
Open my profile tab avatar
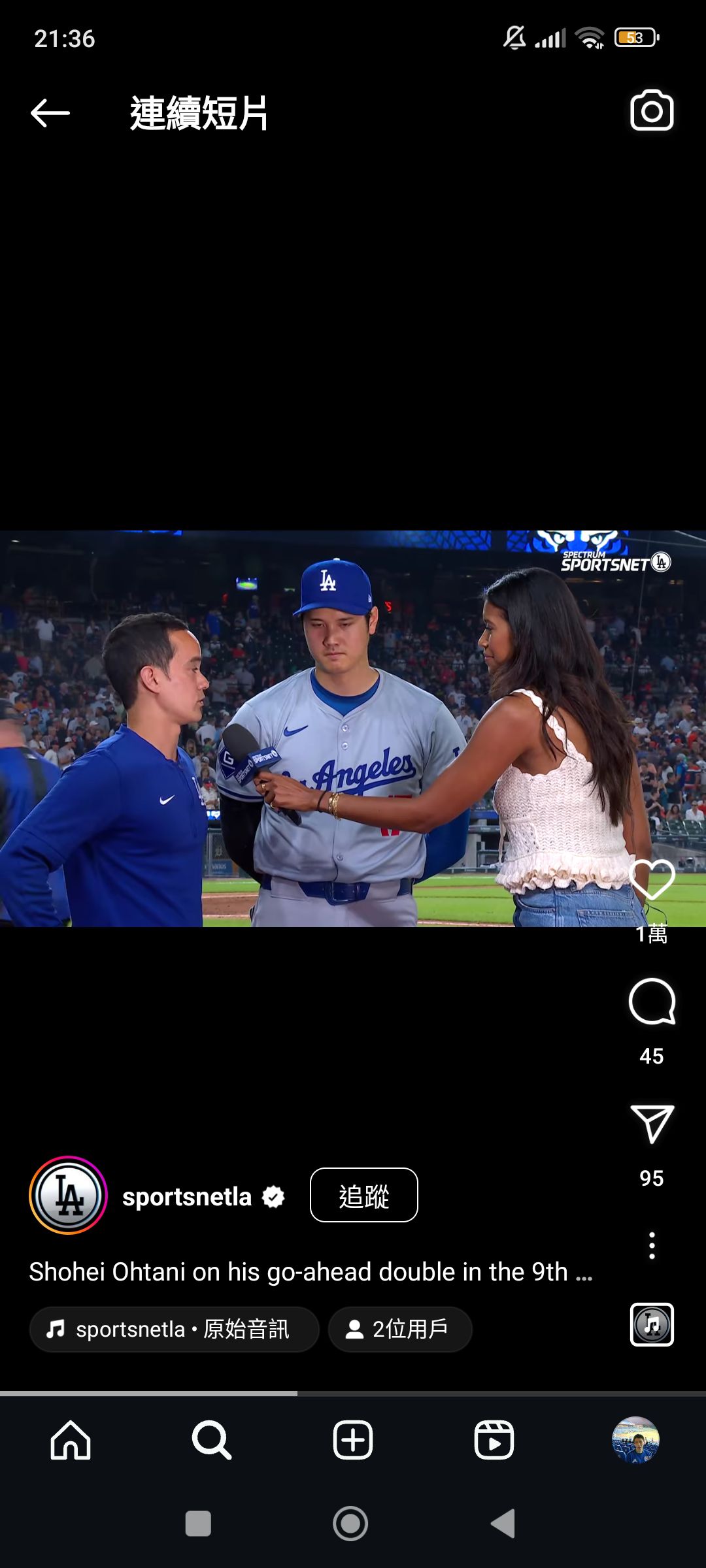tap(635, 1440)
